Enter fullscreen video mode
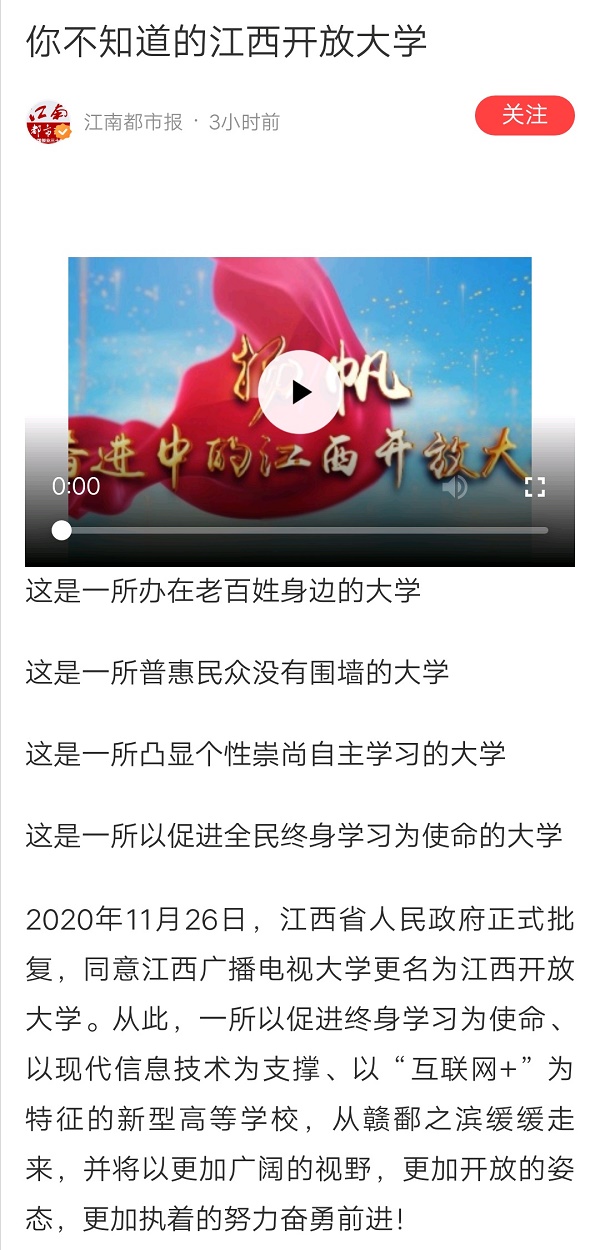The width and height of the screenshot is (600, 1250). [x=535, y=488]
